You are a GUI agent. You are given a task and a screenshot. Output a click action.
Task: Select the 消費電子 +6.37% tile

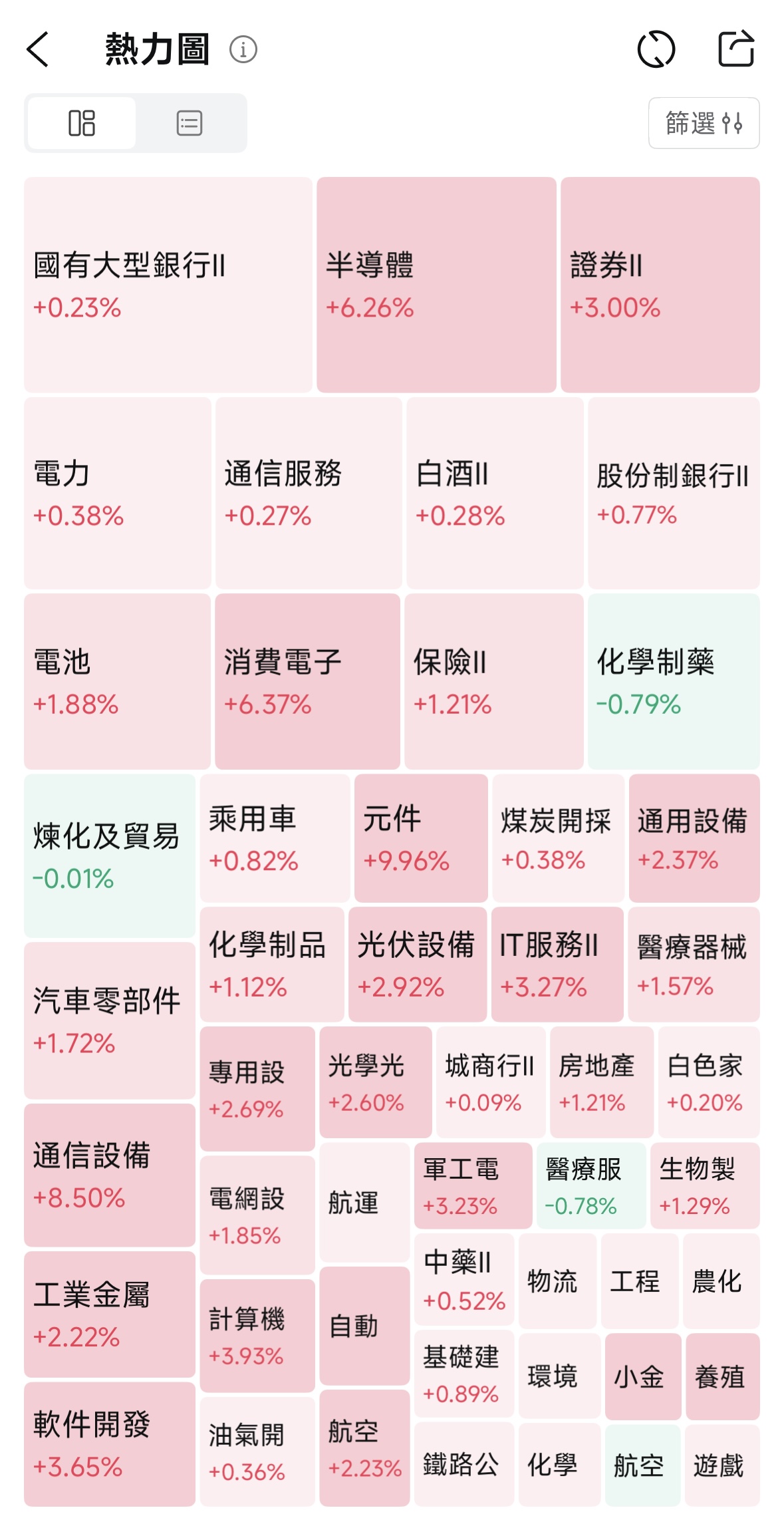pyautogui.click(x=307, y=681)
